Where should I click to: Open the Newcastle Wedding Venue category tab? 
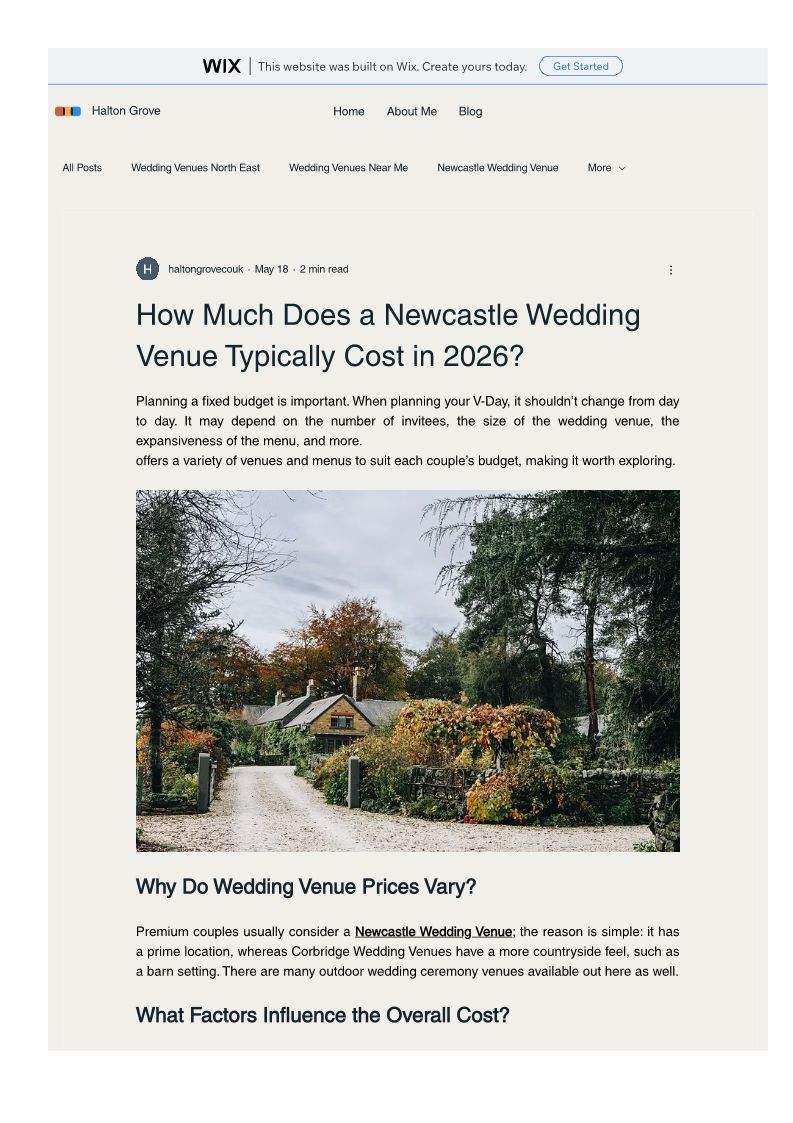pos(498,168)
